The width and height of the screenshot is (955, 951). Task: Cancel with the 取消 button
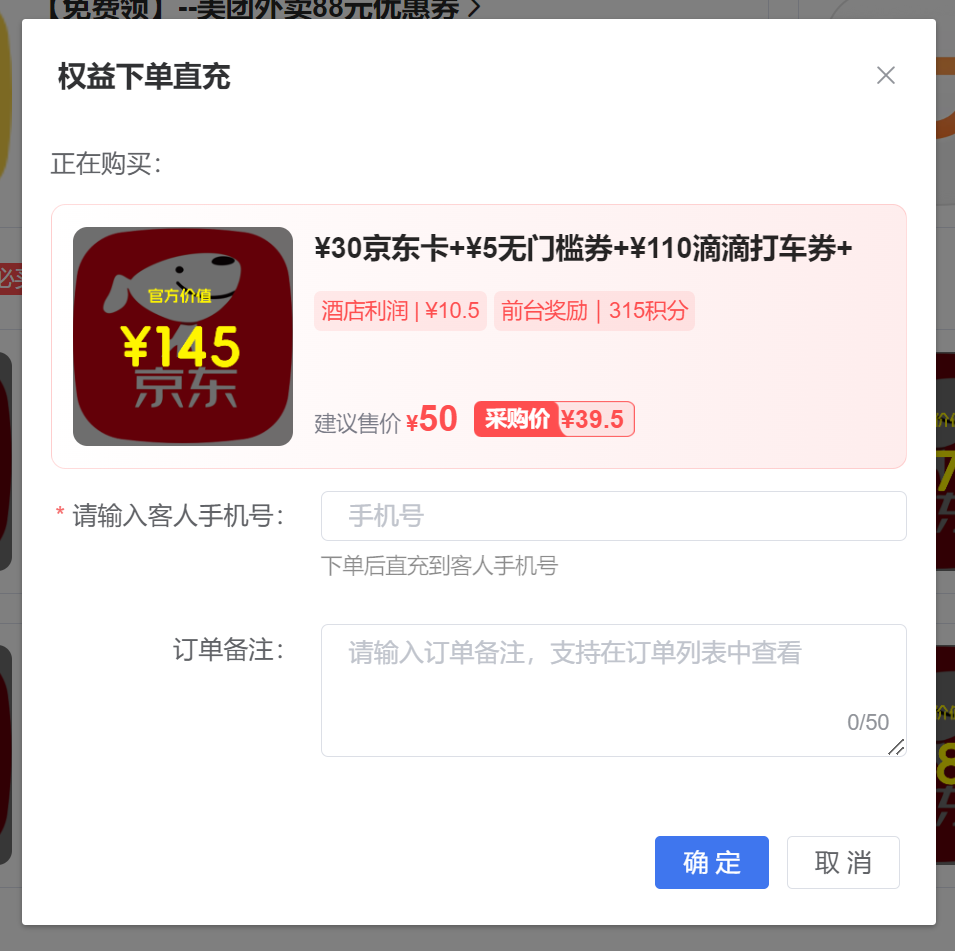pyautogui.click(x=843, y=862)
